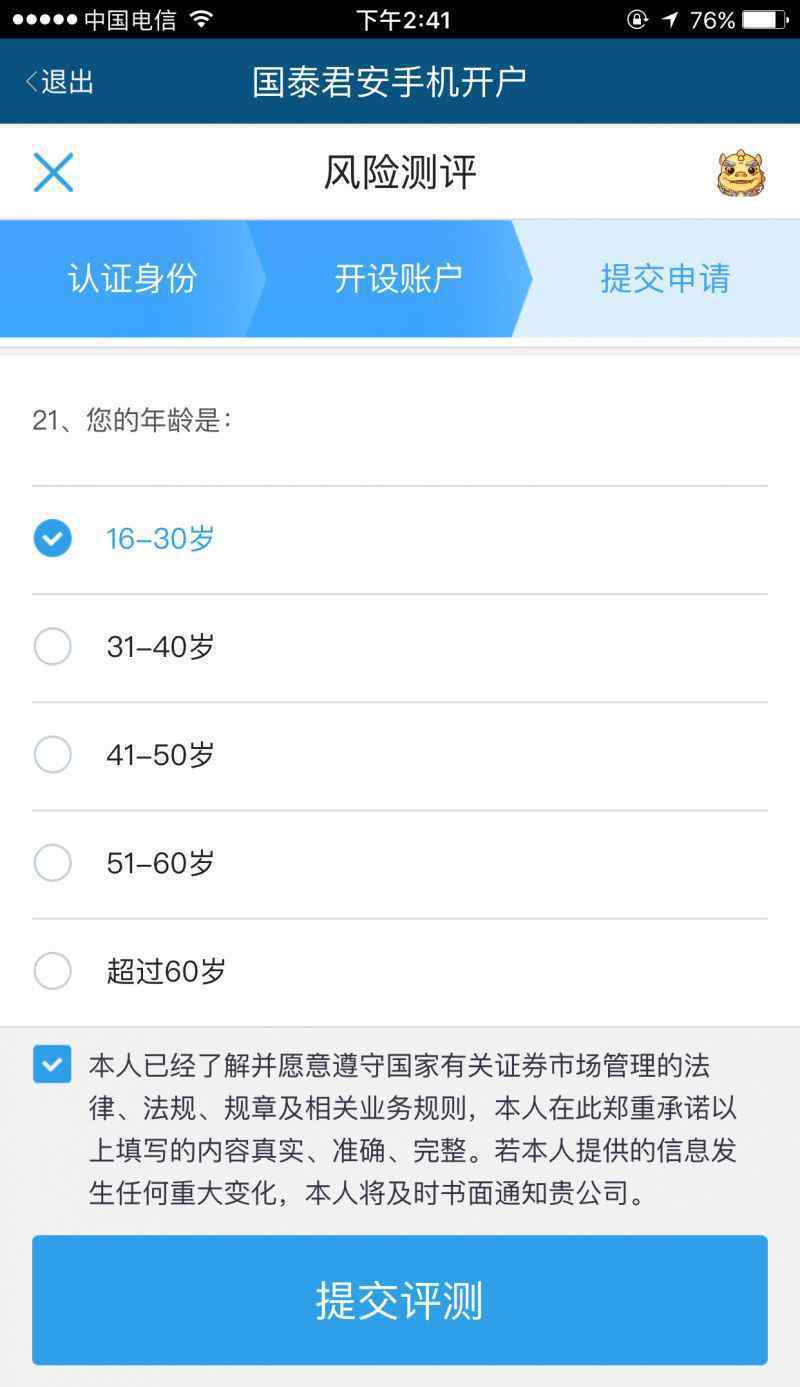Select the 51-60岁 age option
The width and height of the screenshot is (800, 1387).
[x=400, y=863]
